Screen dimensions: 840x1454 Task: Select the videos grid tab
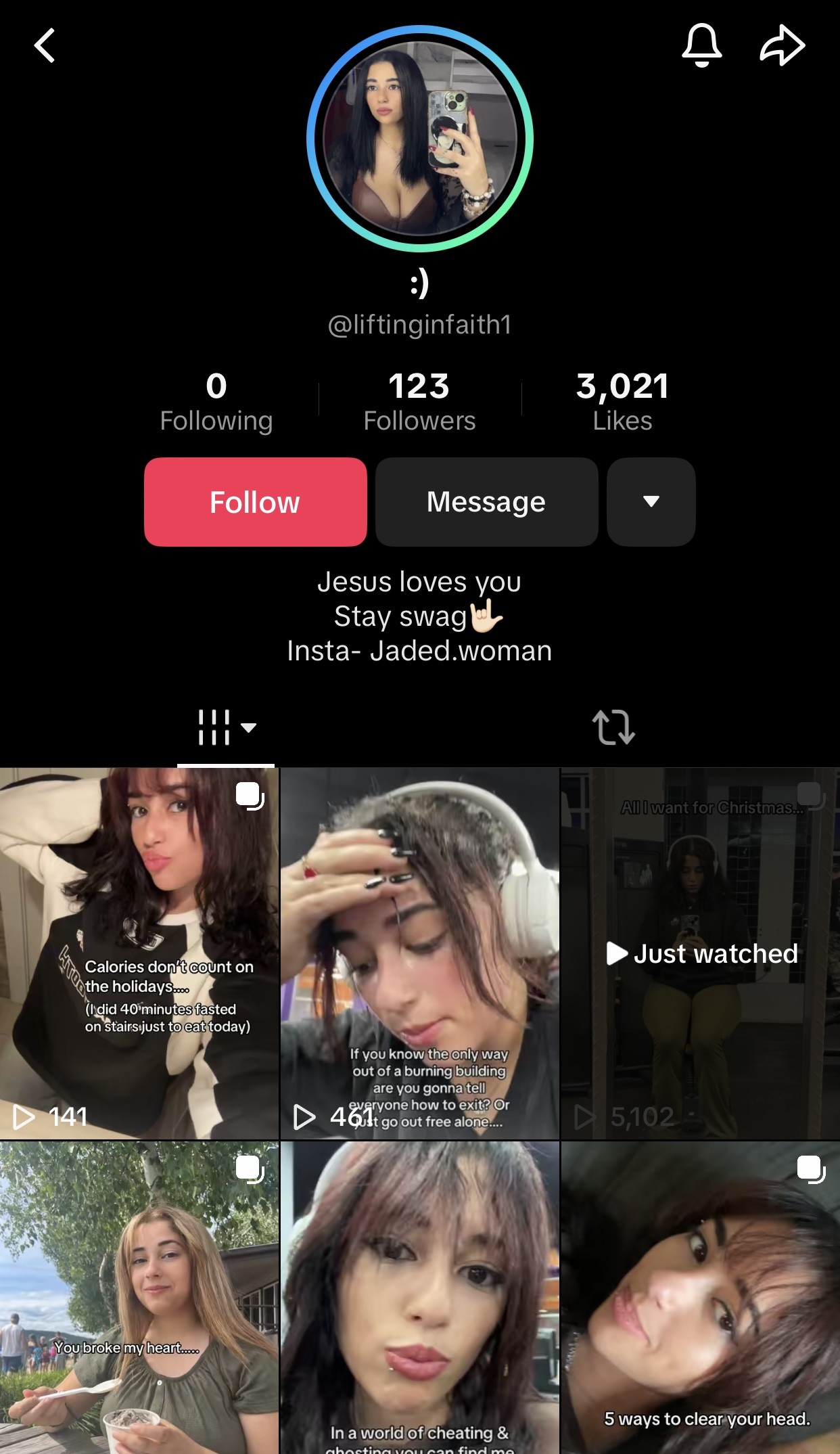[226, 728]
